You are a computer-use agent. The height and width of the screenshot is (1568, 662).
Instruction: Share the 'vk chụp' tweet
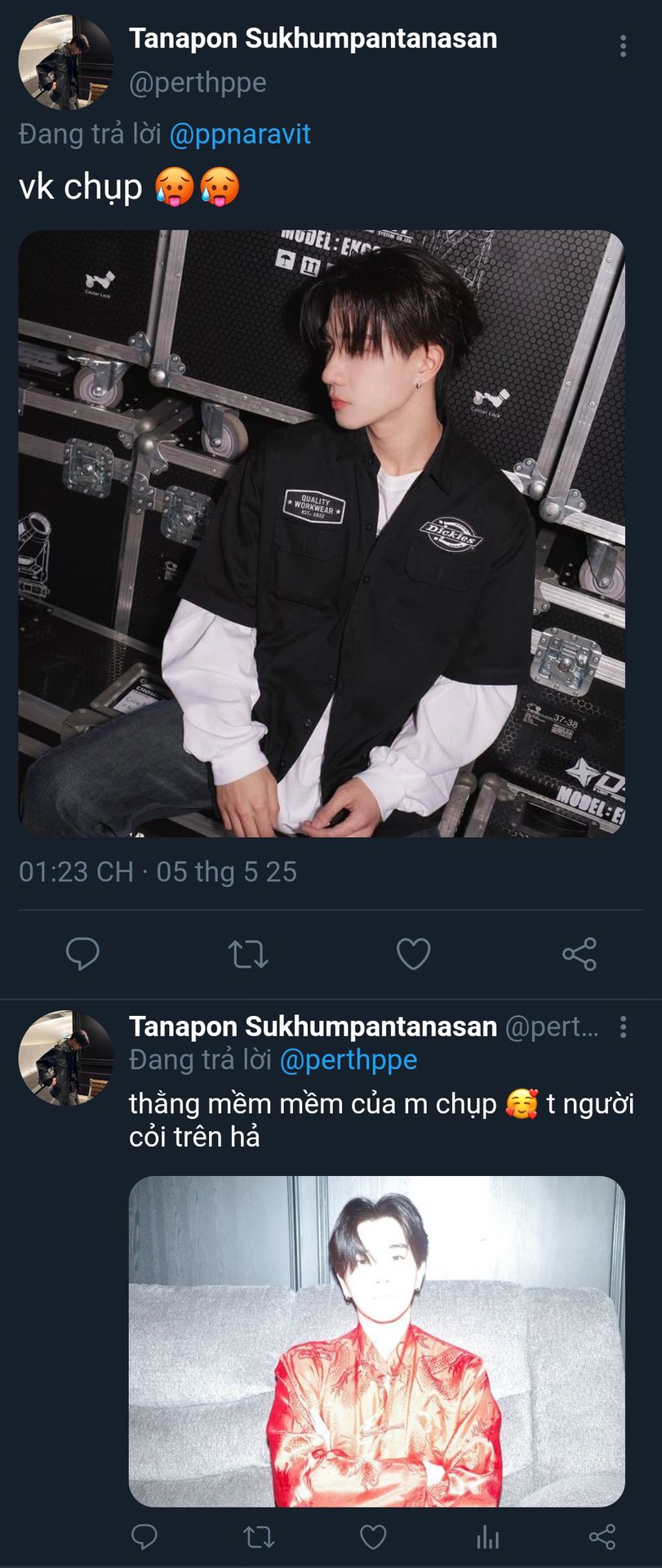(x=580, y=953)
